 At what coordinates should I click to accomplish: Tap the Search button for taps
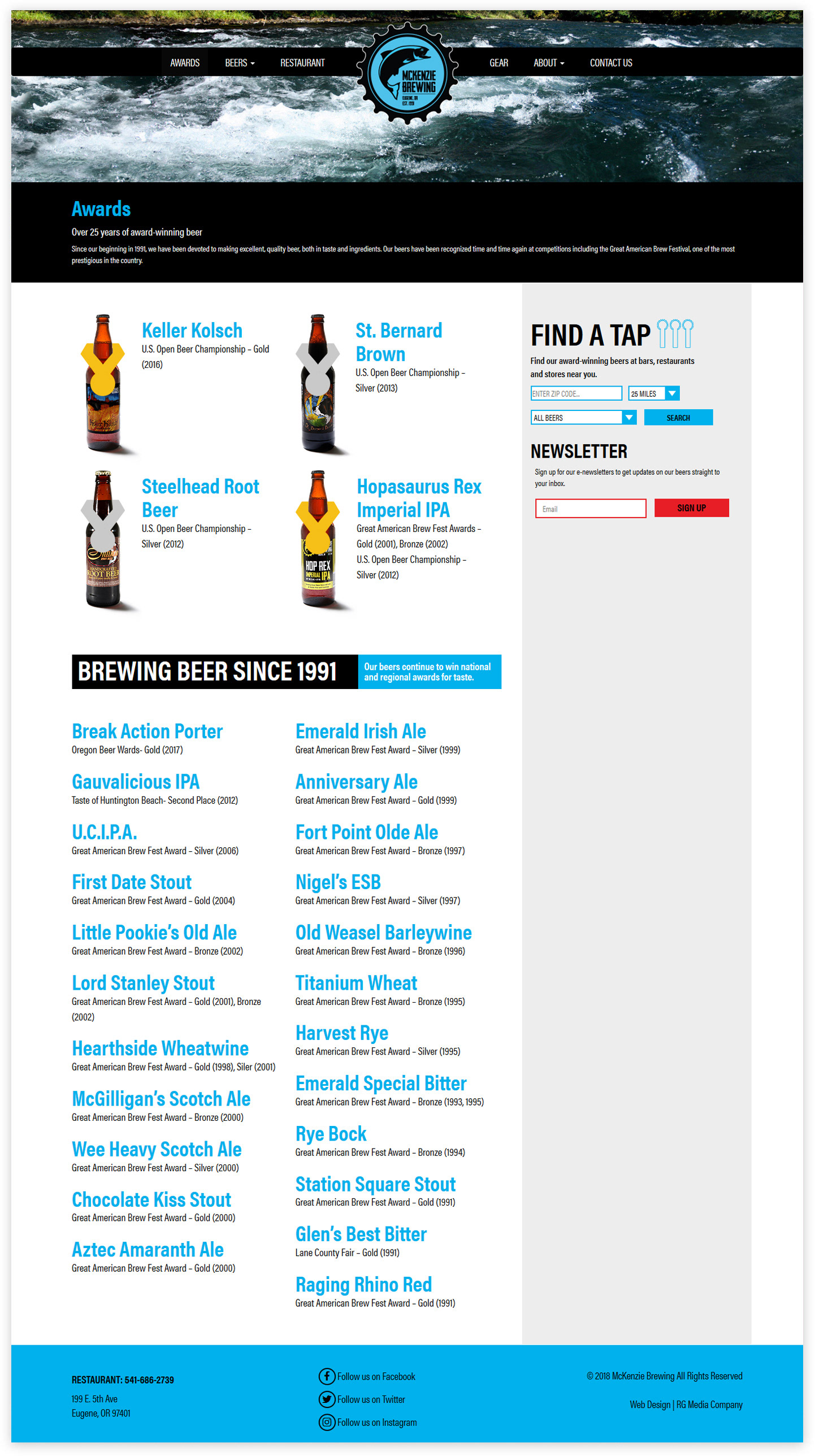pos(678,418)
